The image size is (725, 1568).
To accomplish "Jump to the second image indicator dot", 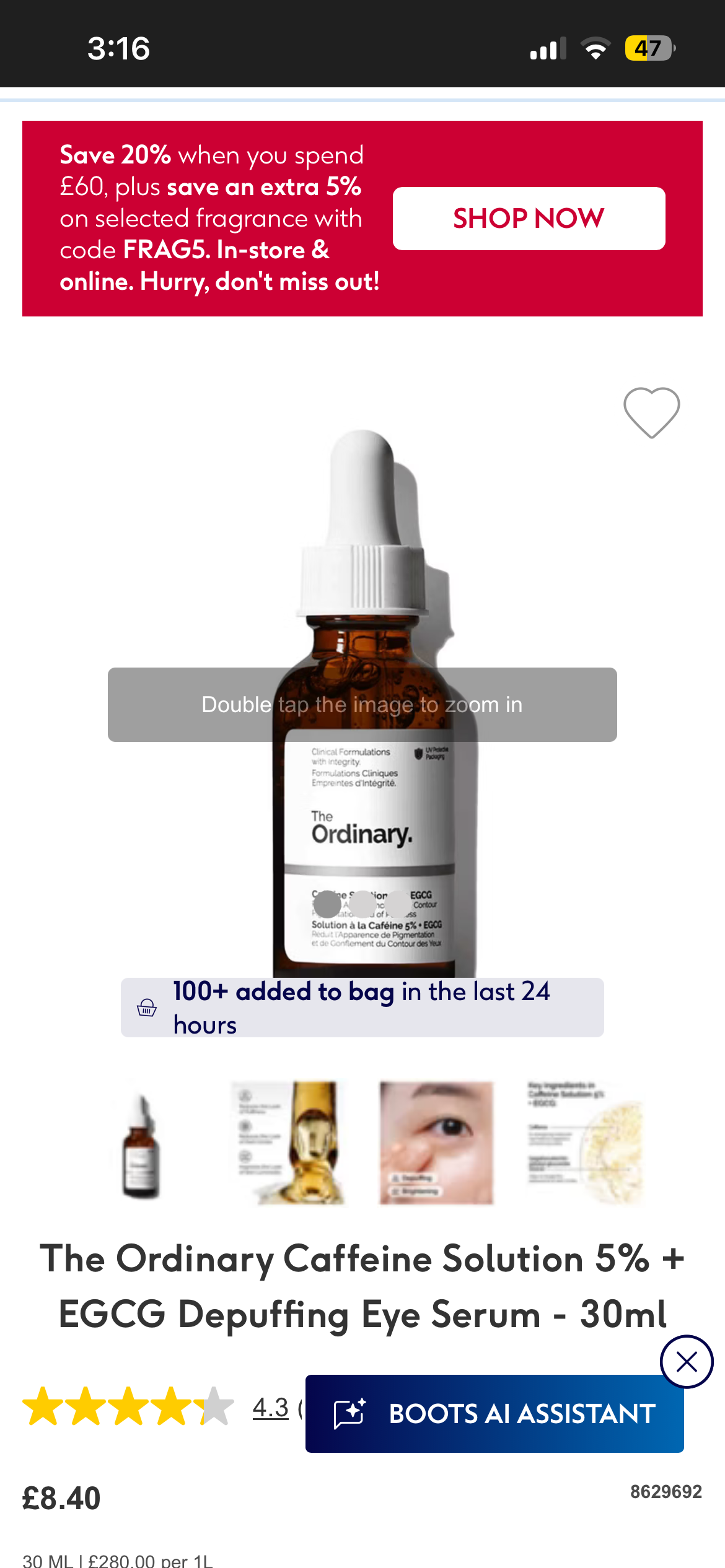I will pyautogui.click(x=363, y=904).
